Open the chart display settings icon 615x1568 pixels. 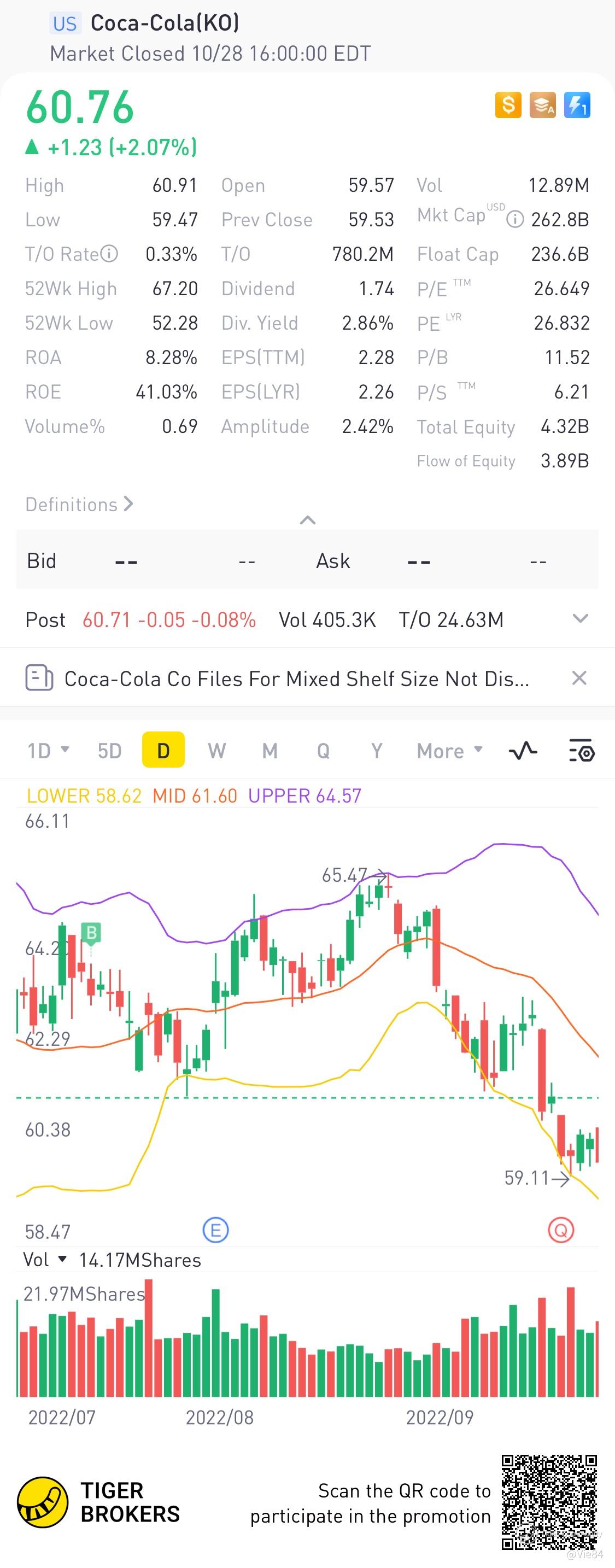581,751
